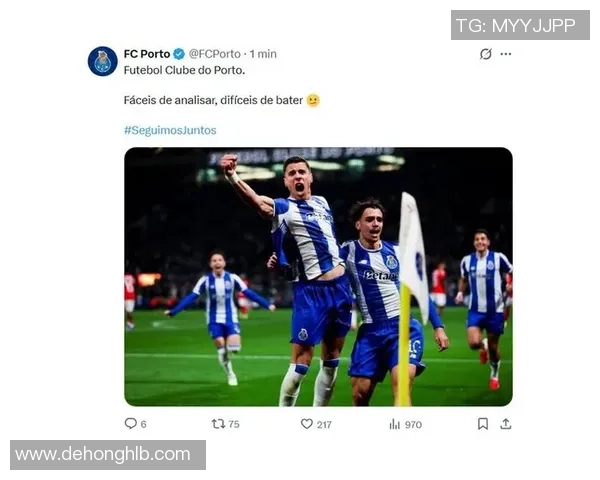This screenshot has width=600, height=480.
Task: Bookmark this FC Porto post
Action: point(483,424)
